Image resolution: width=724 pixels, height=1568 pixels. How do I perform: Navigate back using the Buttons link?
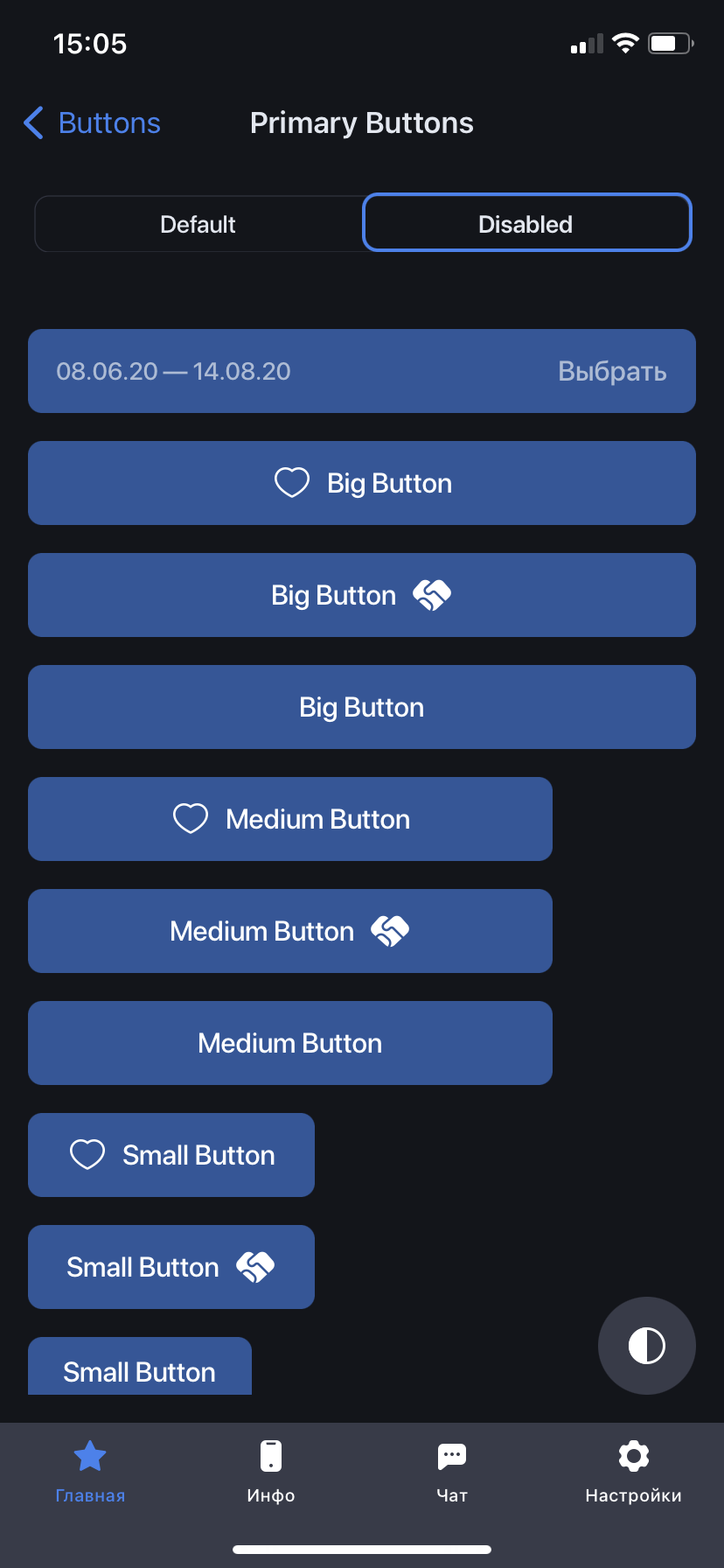click(108, 122)
